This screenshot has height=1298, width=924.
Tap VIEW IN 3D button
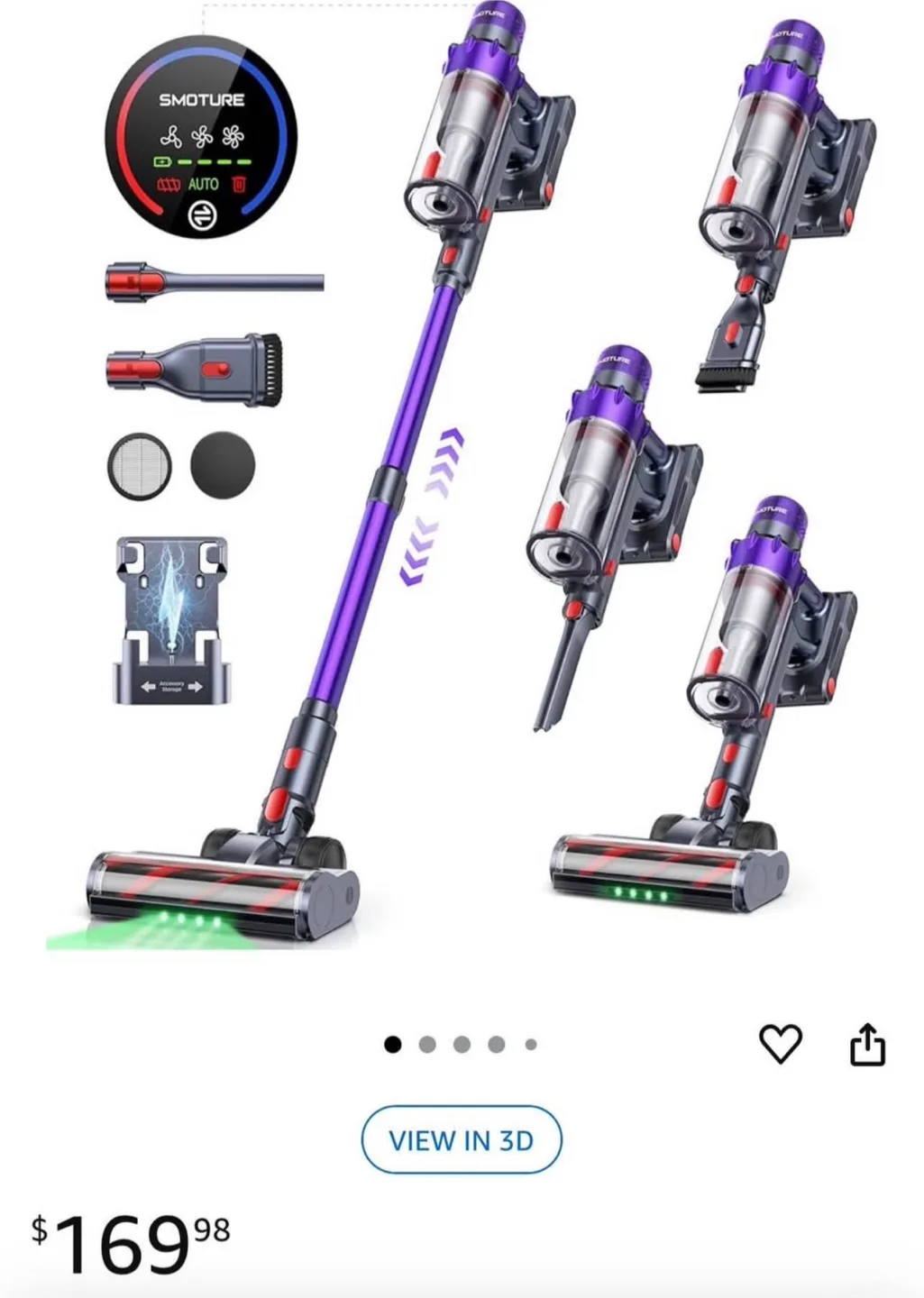[x=462, y=1139]
